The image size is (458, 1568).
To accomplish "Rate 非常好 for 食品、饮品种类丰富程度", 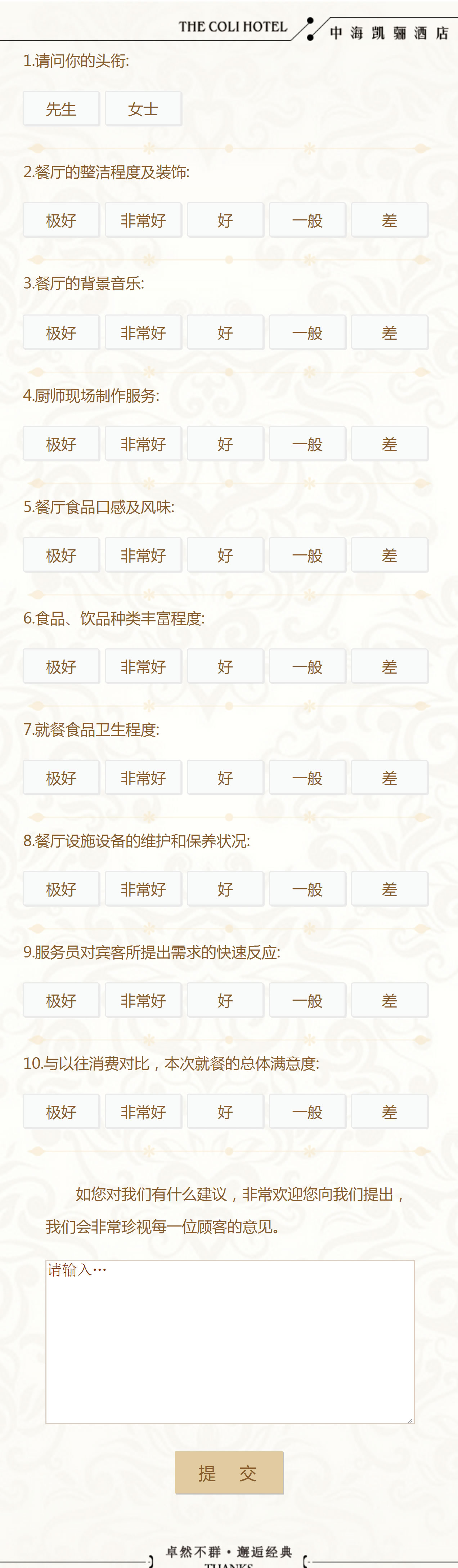I will coord(143,666).
